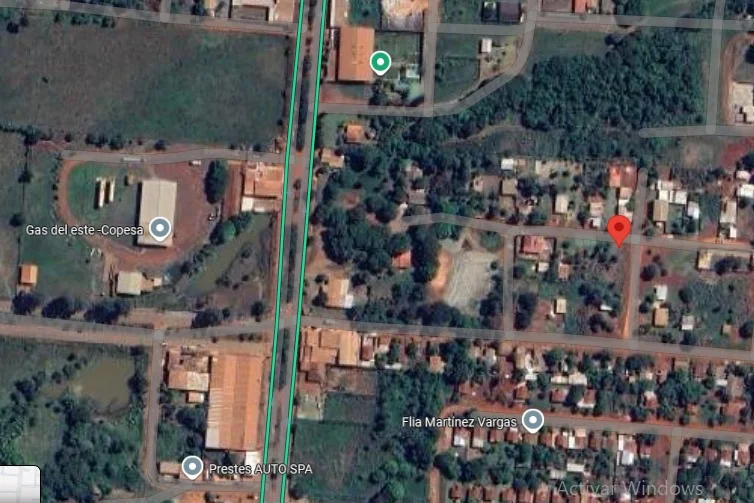Tap the red dropped pin

tap(619, 229)
